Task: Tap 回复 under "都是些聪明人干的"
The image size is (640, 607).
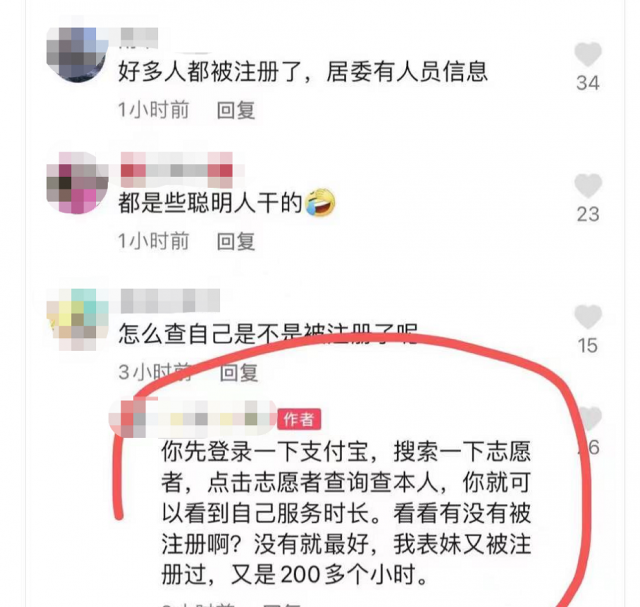Action: [237, 241]
